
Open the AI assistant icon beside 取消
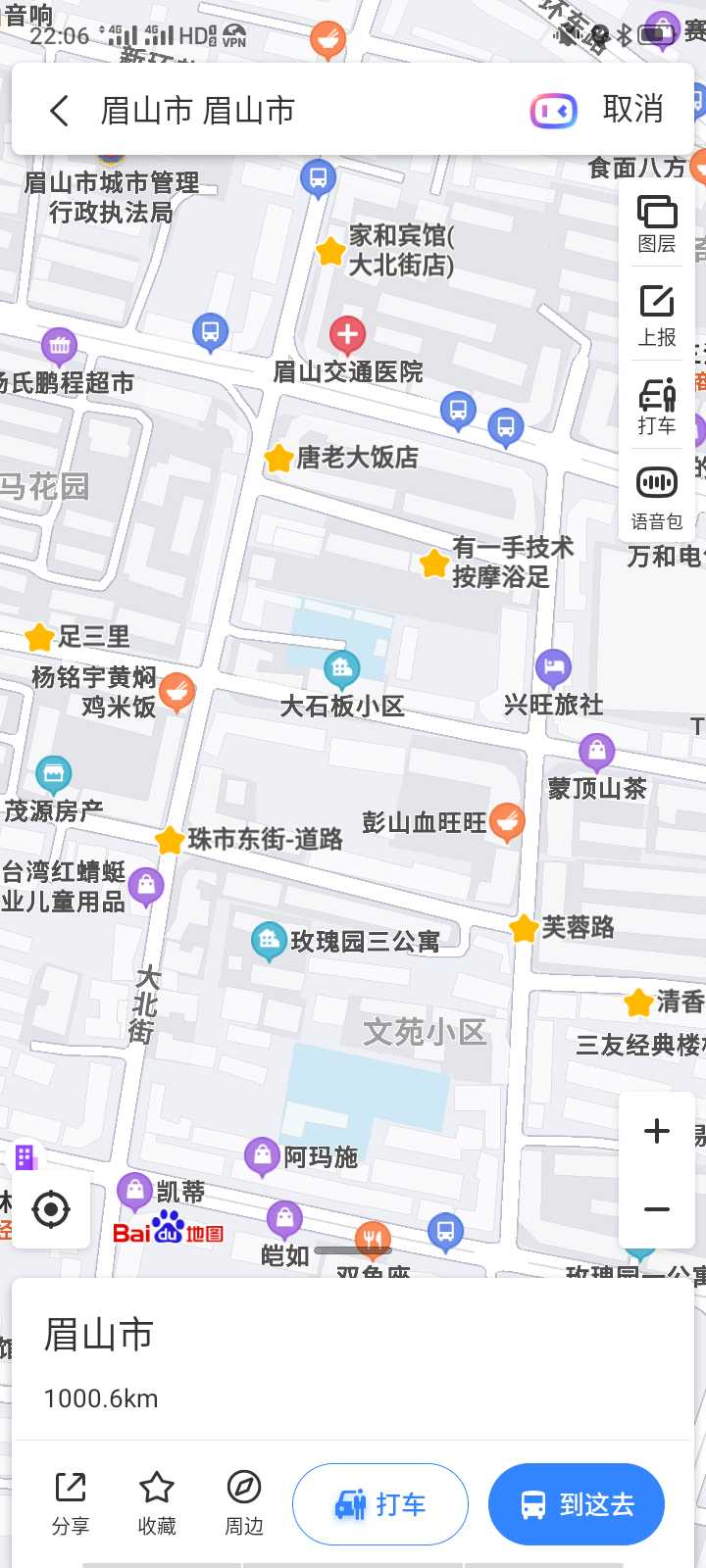(x=554, y=111)
